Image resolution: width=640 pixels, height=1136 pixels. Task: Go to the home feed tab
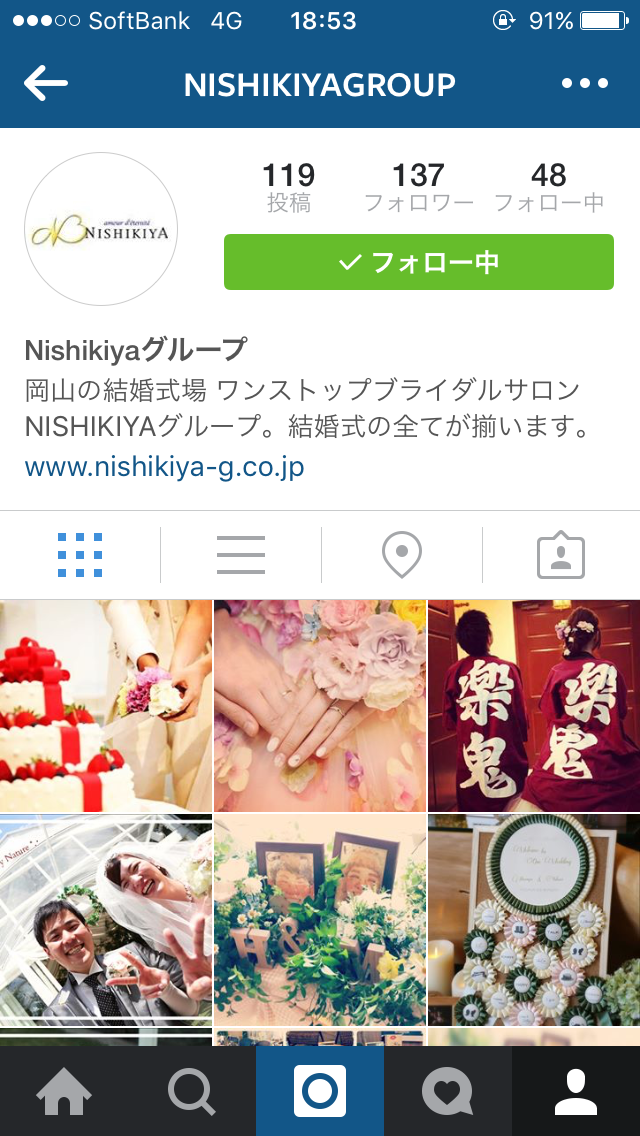[64, 1091]
